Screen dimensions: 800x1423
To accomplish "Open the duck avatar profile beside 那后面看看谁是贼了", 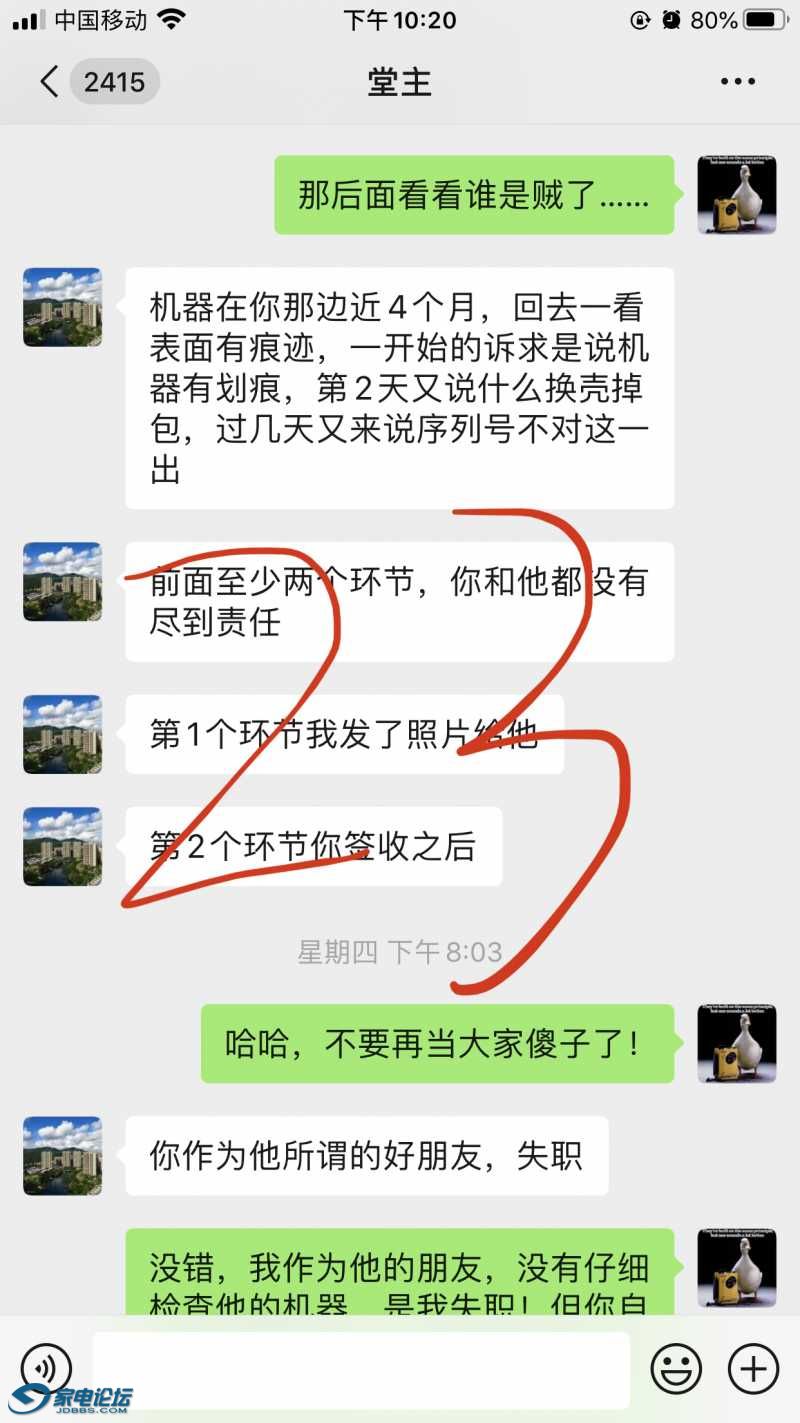I will pos(737,195).
